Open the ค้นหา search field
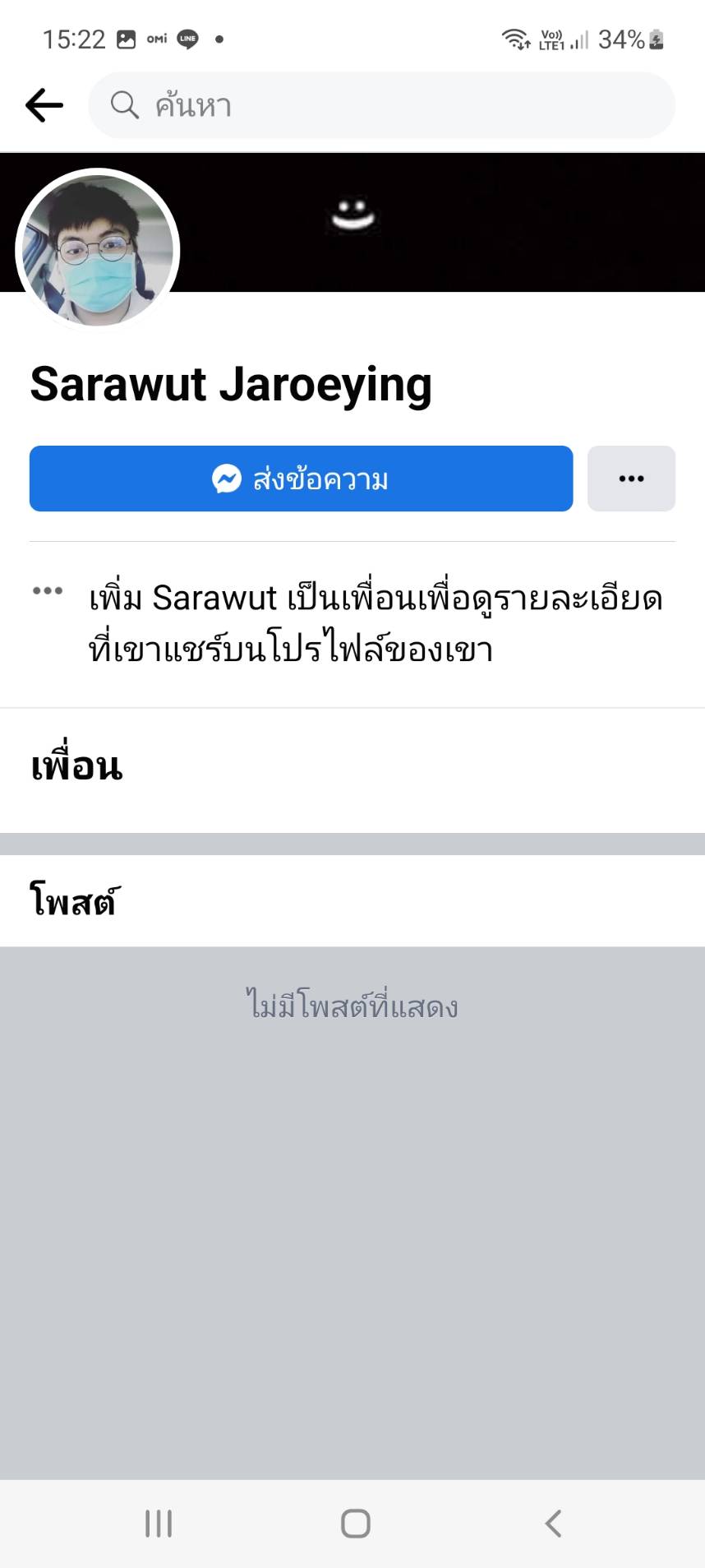Viewport: 705px width, 1568px height. pos(381,105)
